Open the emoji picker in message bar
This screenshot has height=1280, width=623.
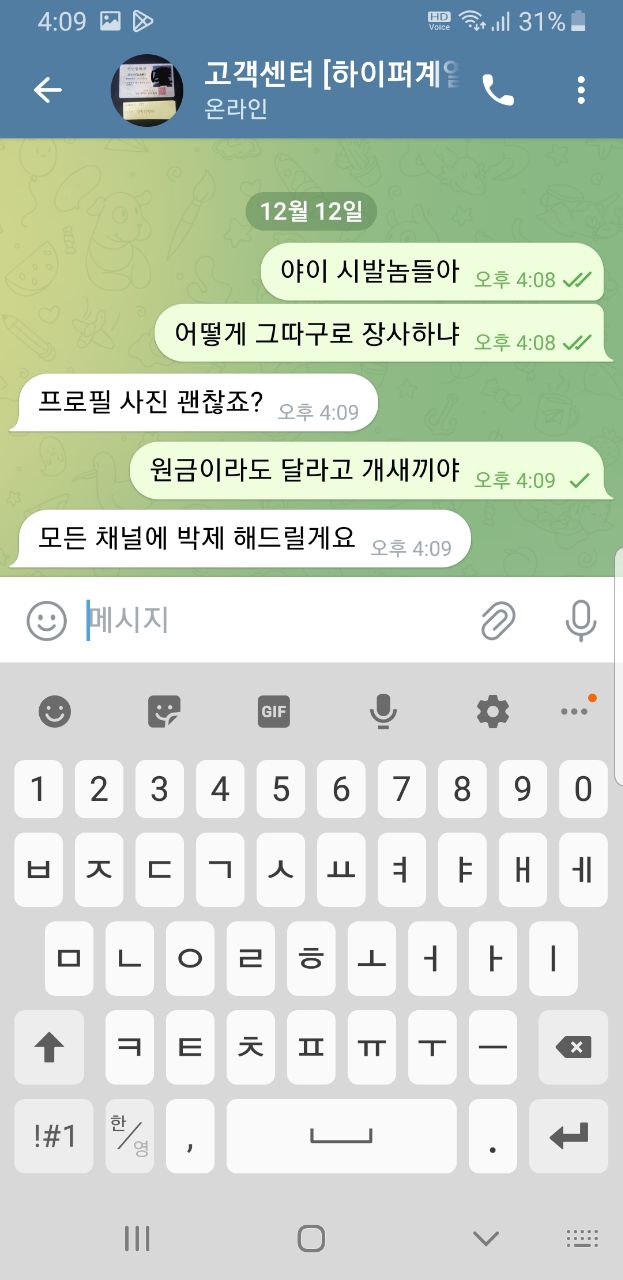(46, 621)
